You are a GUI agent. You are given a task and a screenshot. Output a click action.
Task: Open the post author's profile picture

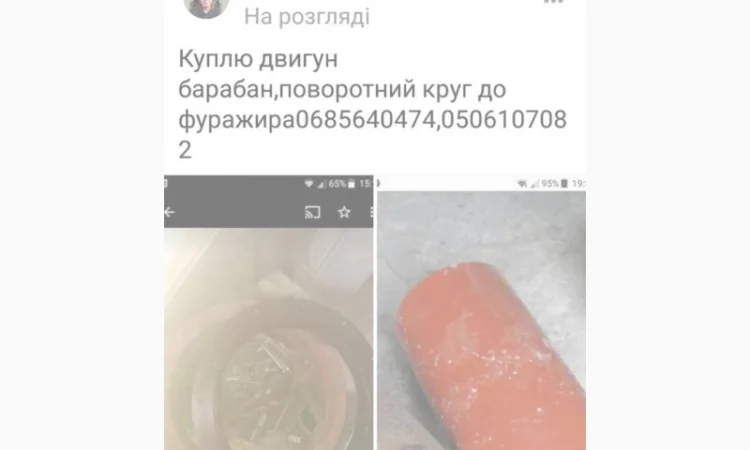click(x=206, y=6)
